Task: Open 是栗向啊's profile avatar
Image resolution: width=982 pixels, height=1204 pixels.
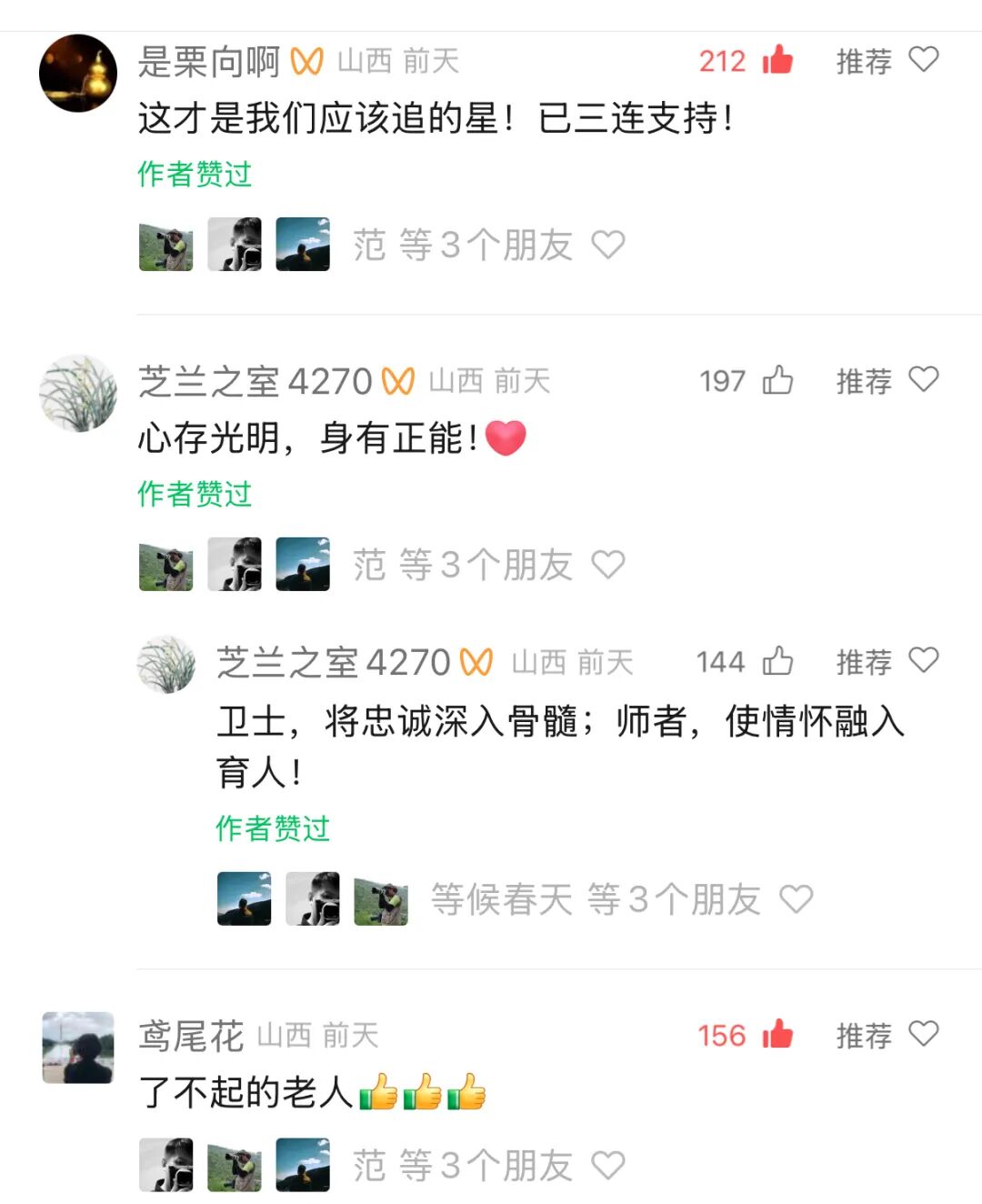Action: (x=78, y=74)
